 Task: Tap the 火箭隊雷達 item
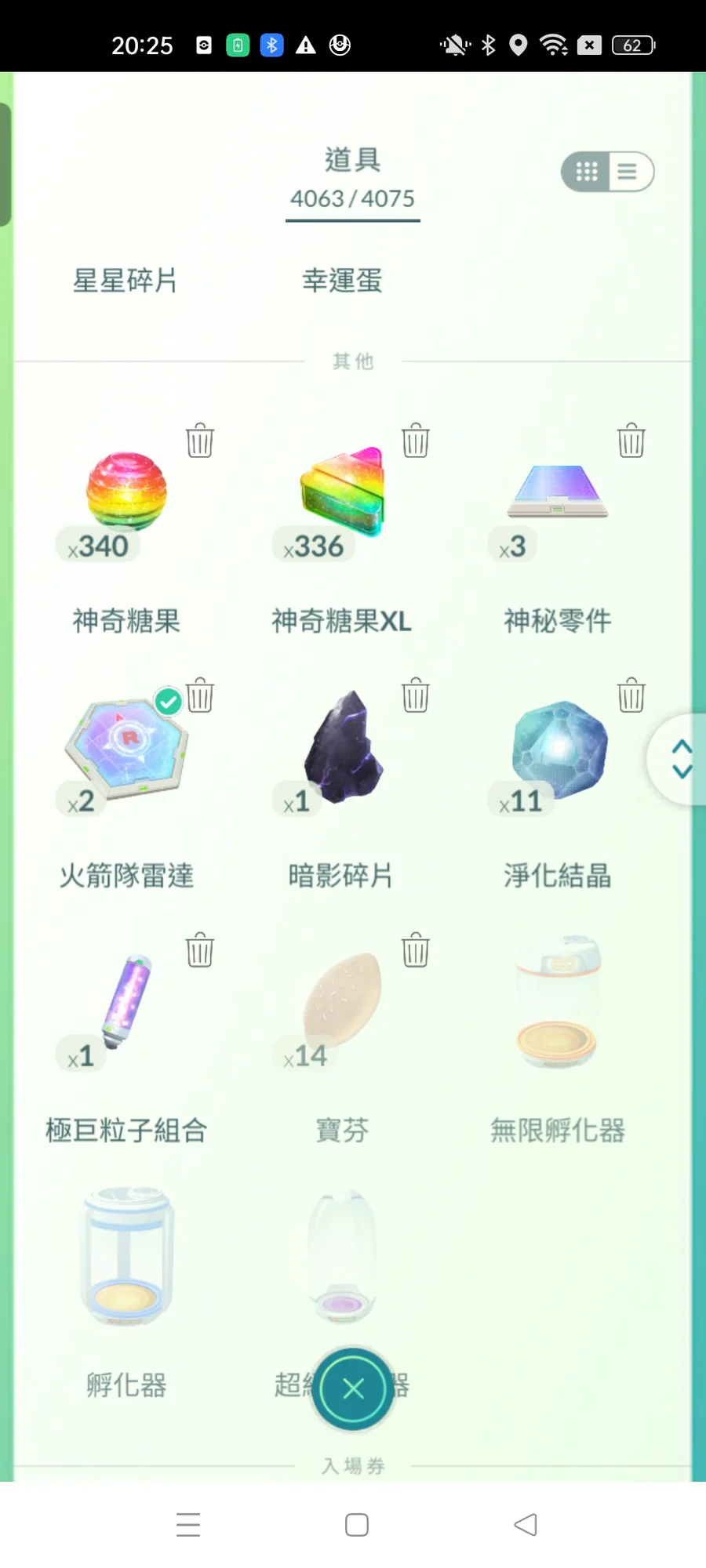click(126, 749)
